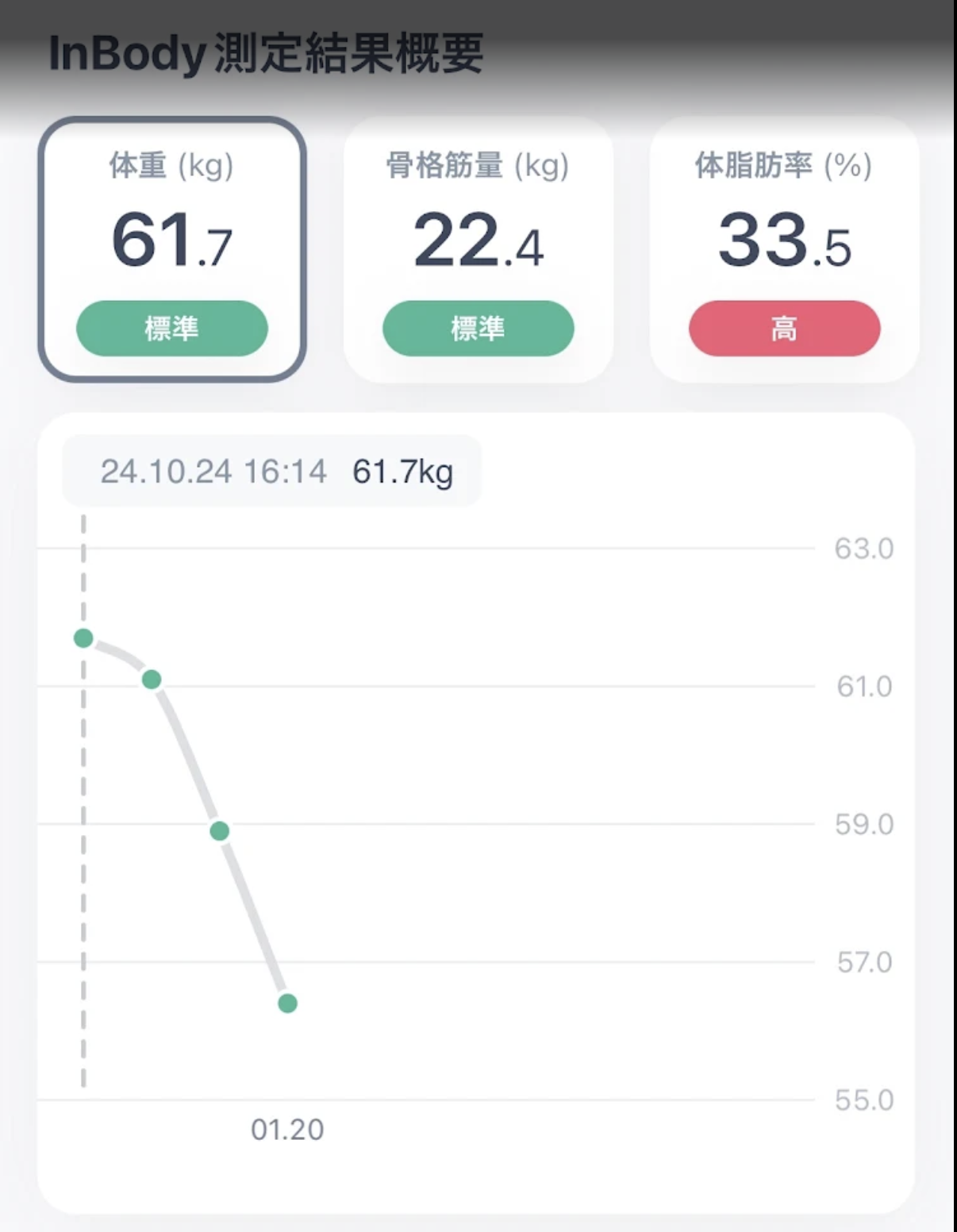
Task: Tap the first data point at 61.7kg
Action: pyautogui.click(x=83, y=638)
